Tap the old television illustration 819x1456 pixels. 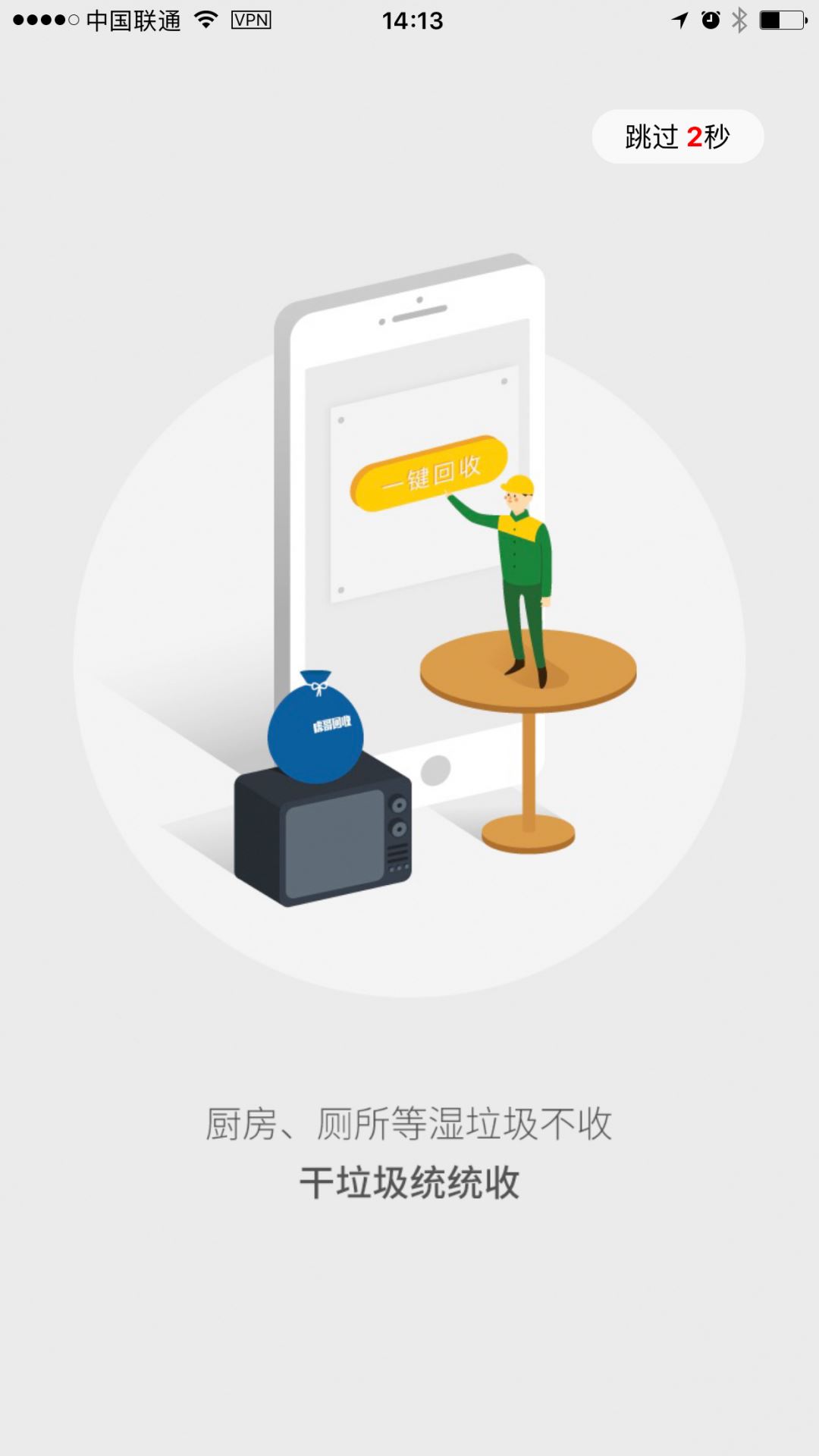pos(322,842)
